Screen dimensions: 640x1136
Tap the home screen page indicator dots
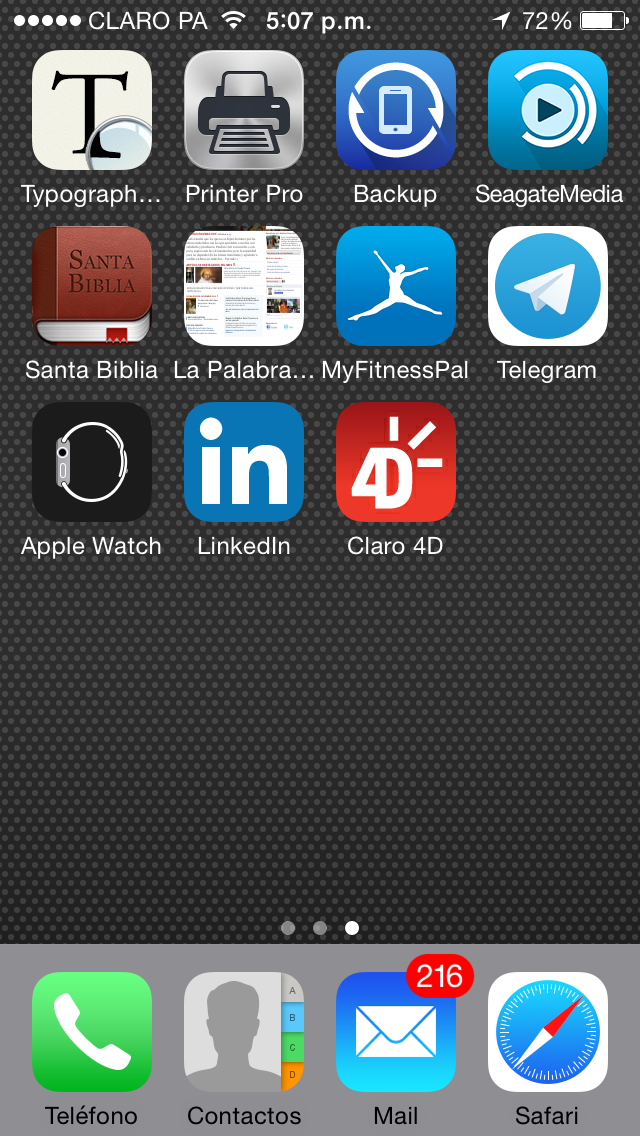[320, 928]
